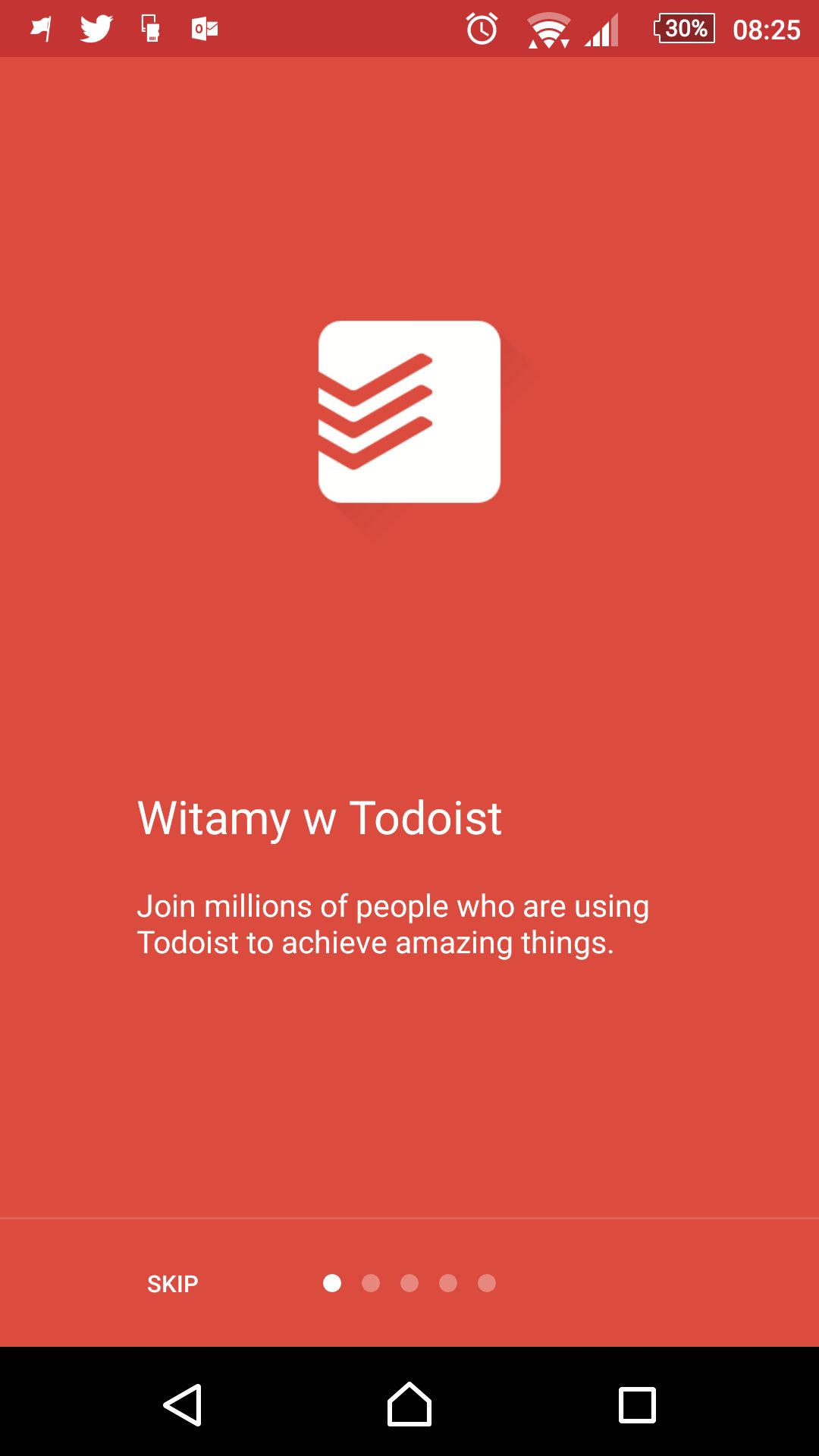Open recent apps from navigation bar
This screenshot has height=1456, width=819.
637,1405
